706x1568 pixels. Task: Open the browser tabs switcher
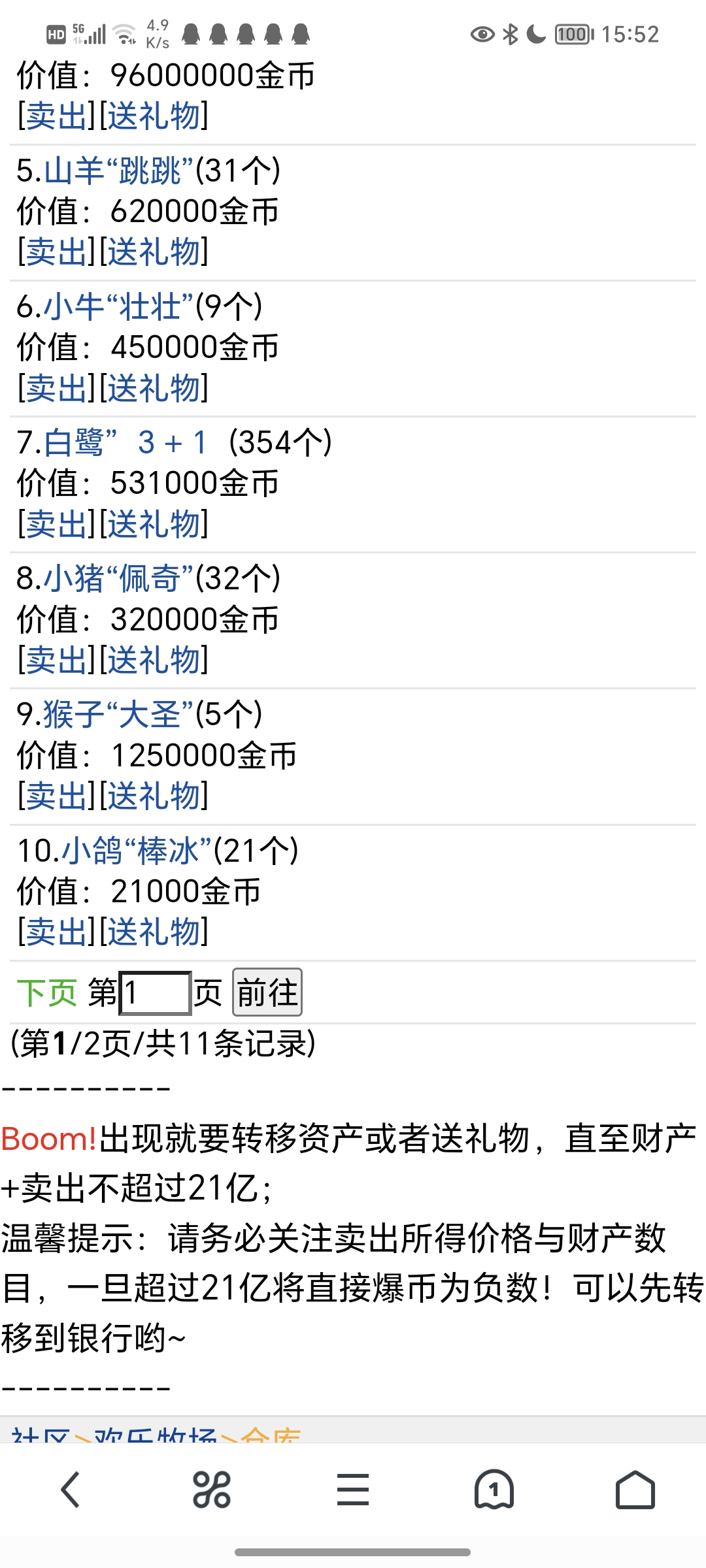(x=494, y=1490)
